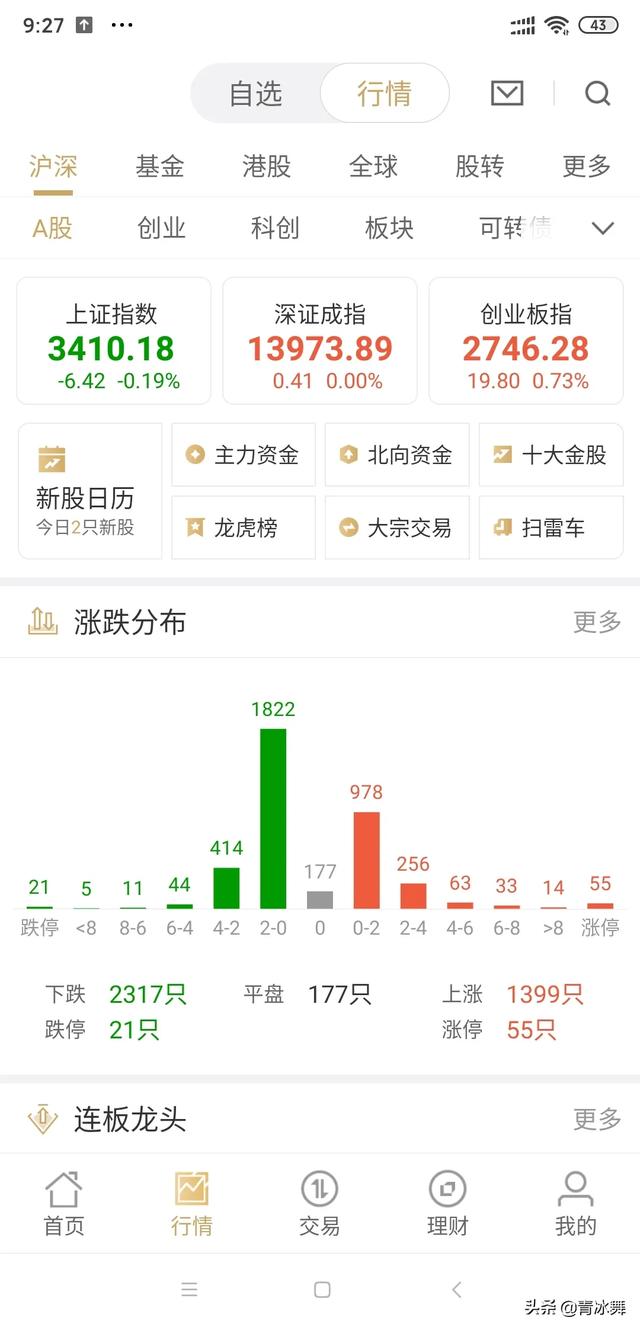Expand the sub-tab dropdown chevron
Screen dimensions: 640x1330
click(x=602, y=228)
